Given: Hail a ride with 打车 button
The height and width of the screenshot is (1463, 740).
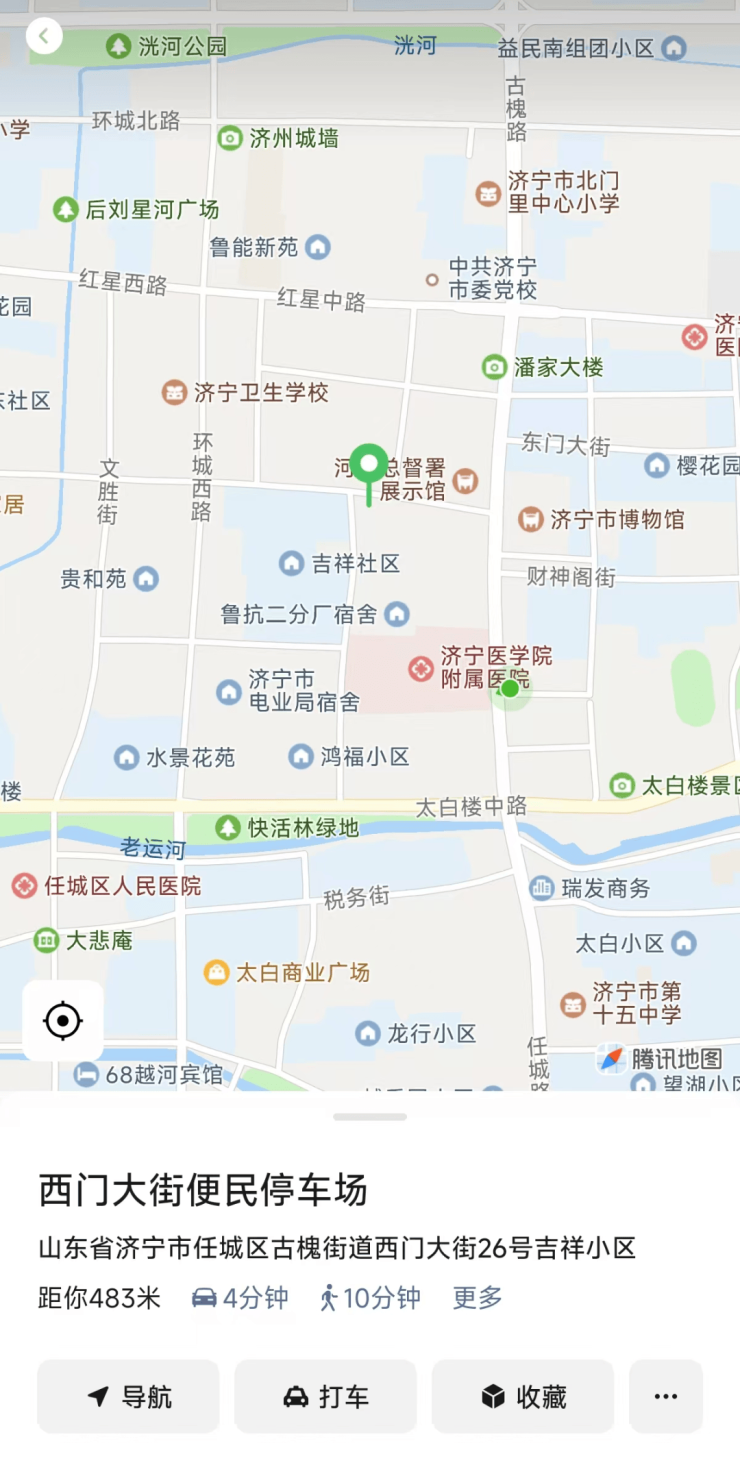Looking at the screenshot, I should click(325, 1396).
